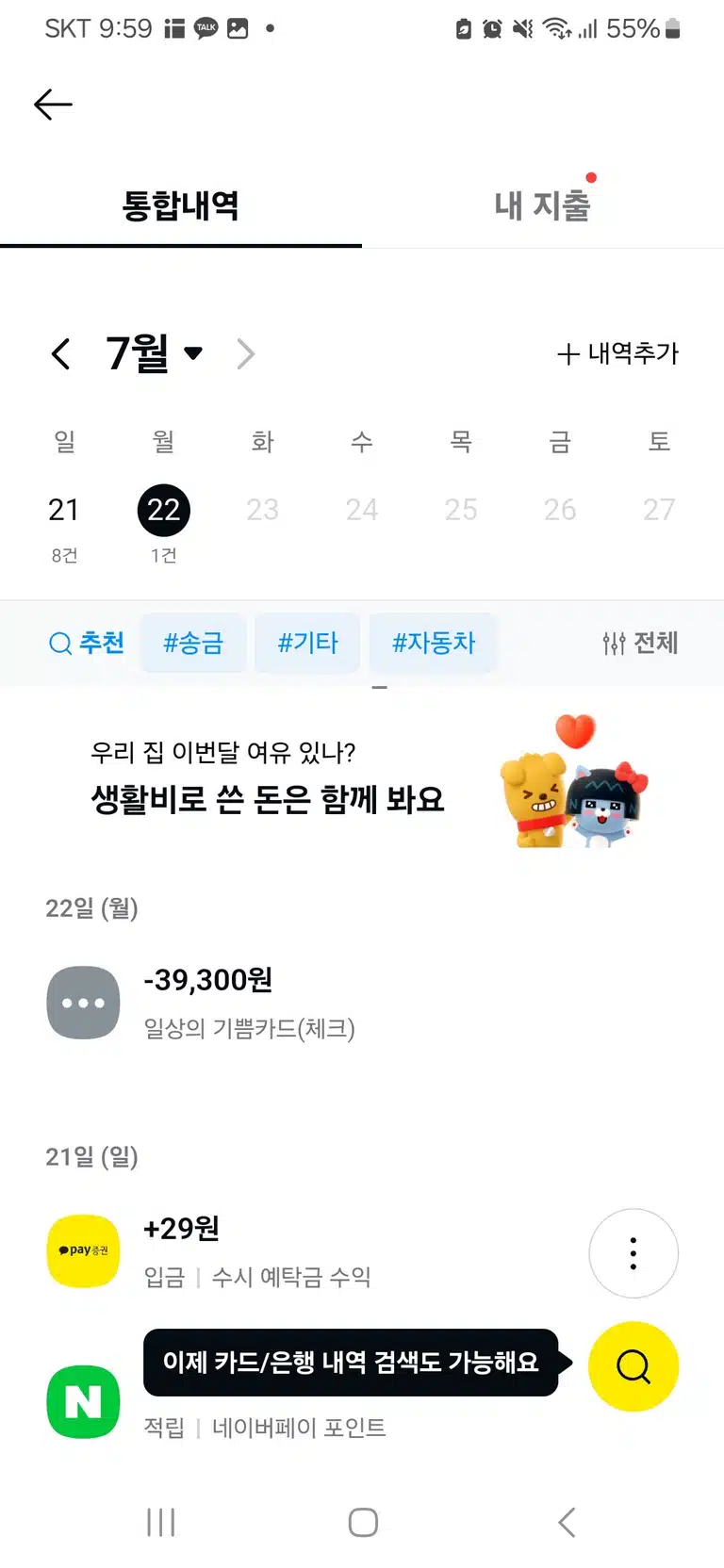Open the -39,300원 일상의 기쁨카드 transaction
724x1568 pixels.
[x=362, y=1003]
